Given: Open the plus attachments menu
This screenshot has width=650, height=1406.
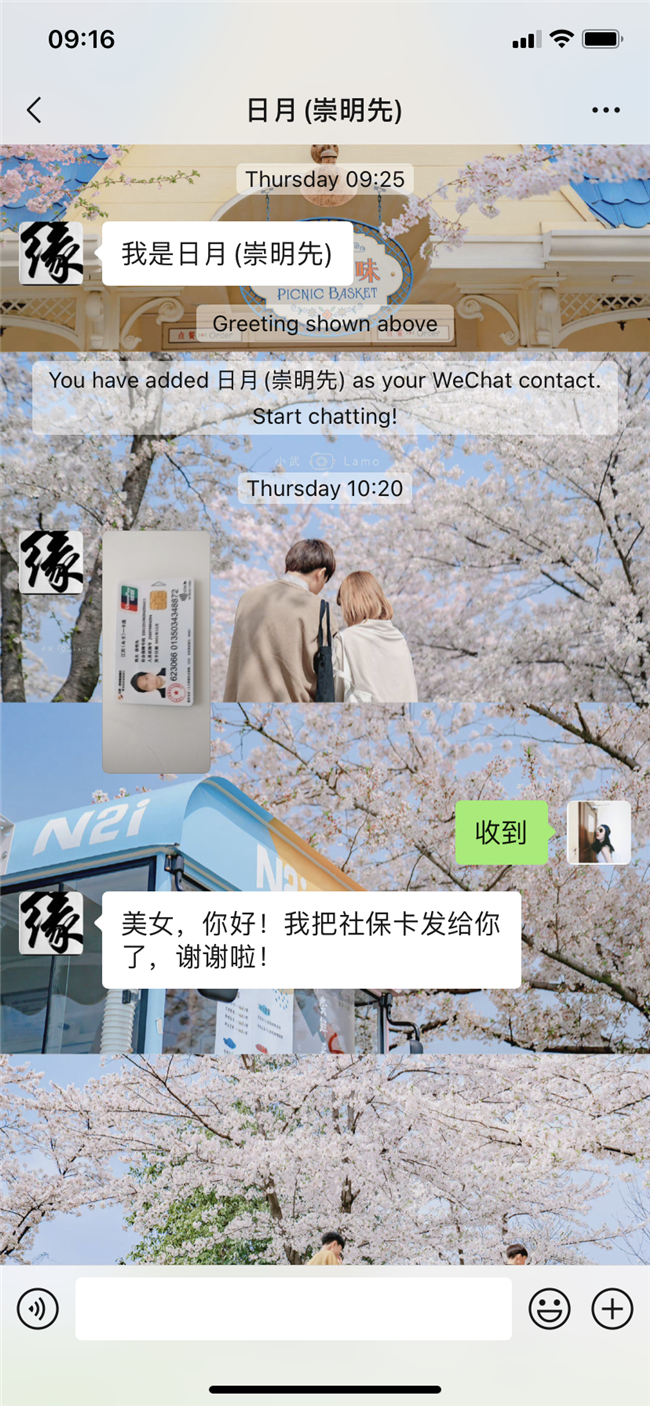Looking at the screenshot, I should click(612, 1308).
